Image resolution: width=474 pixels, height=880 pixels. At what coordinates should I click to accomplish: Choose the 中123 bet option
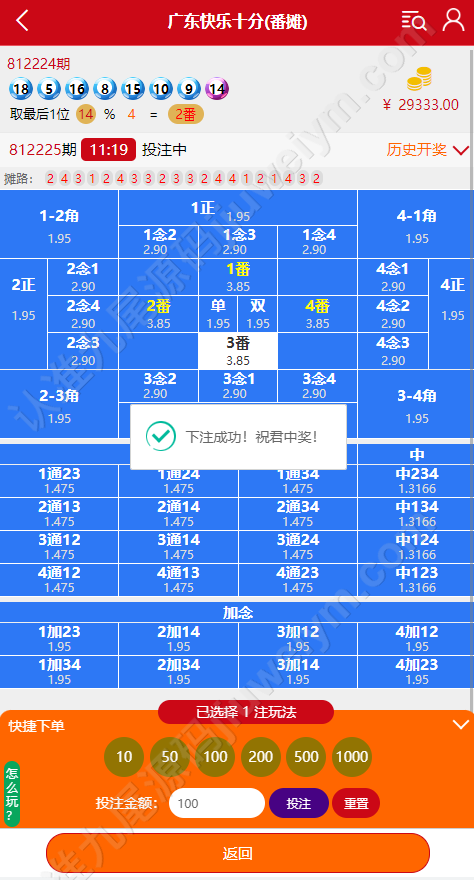416,580
